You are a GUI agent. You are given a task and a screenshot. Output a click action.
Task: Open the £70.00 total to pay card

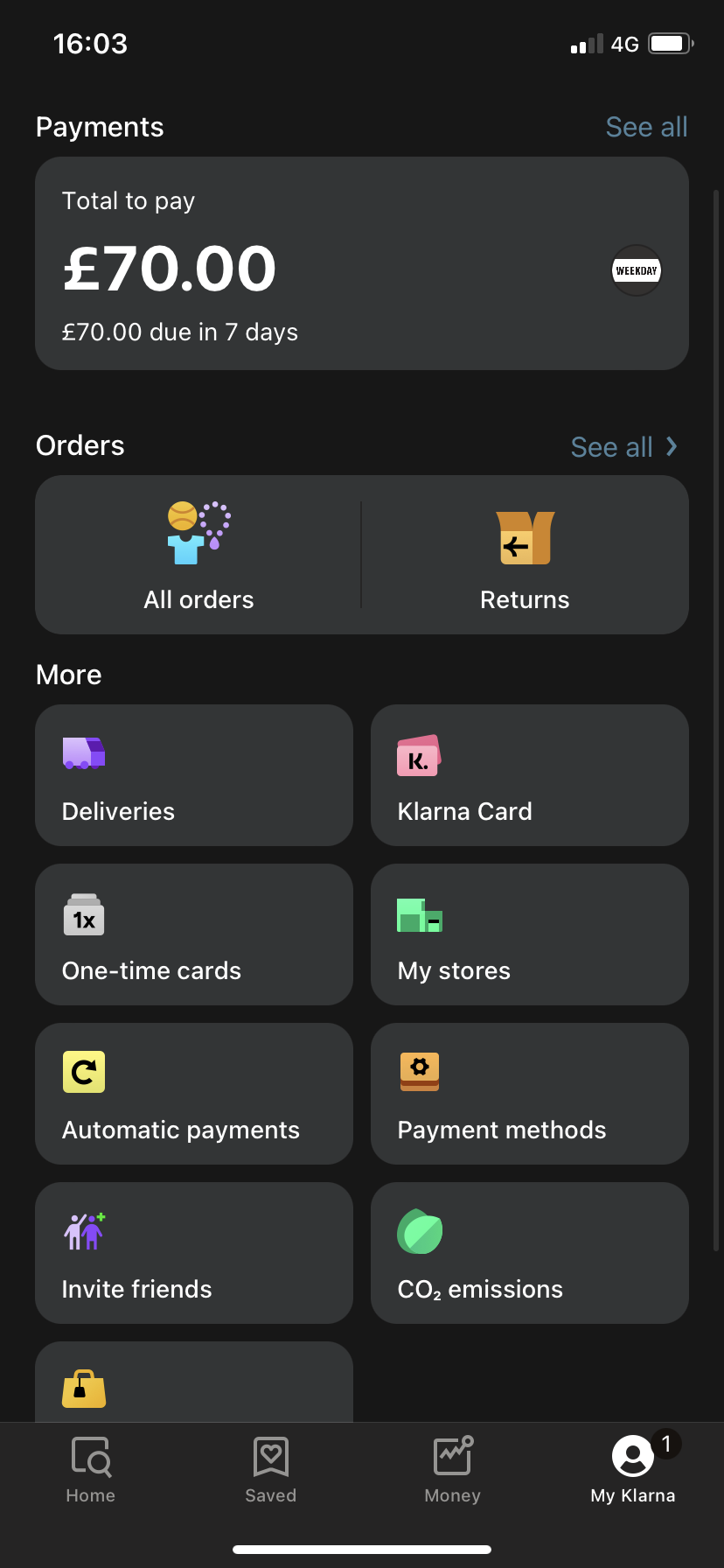pos(361,263)
